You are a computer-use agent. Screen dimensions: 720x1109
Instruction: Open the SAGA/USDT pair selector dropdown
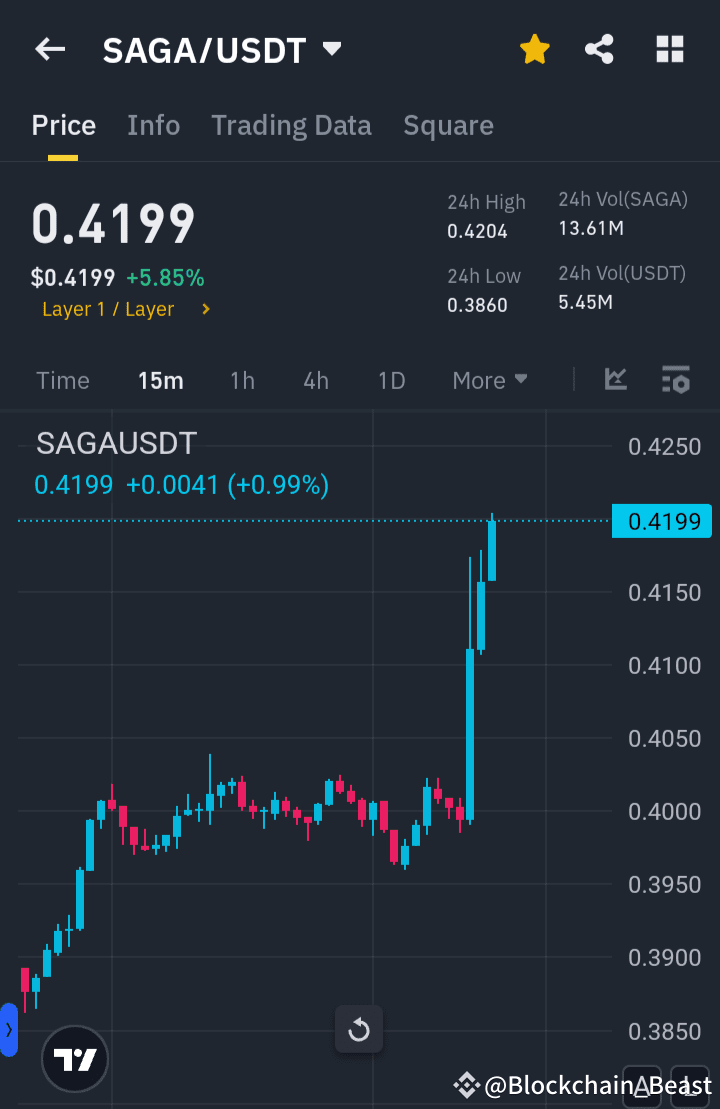click(x=332, y=48)
